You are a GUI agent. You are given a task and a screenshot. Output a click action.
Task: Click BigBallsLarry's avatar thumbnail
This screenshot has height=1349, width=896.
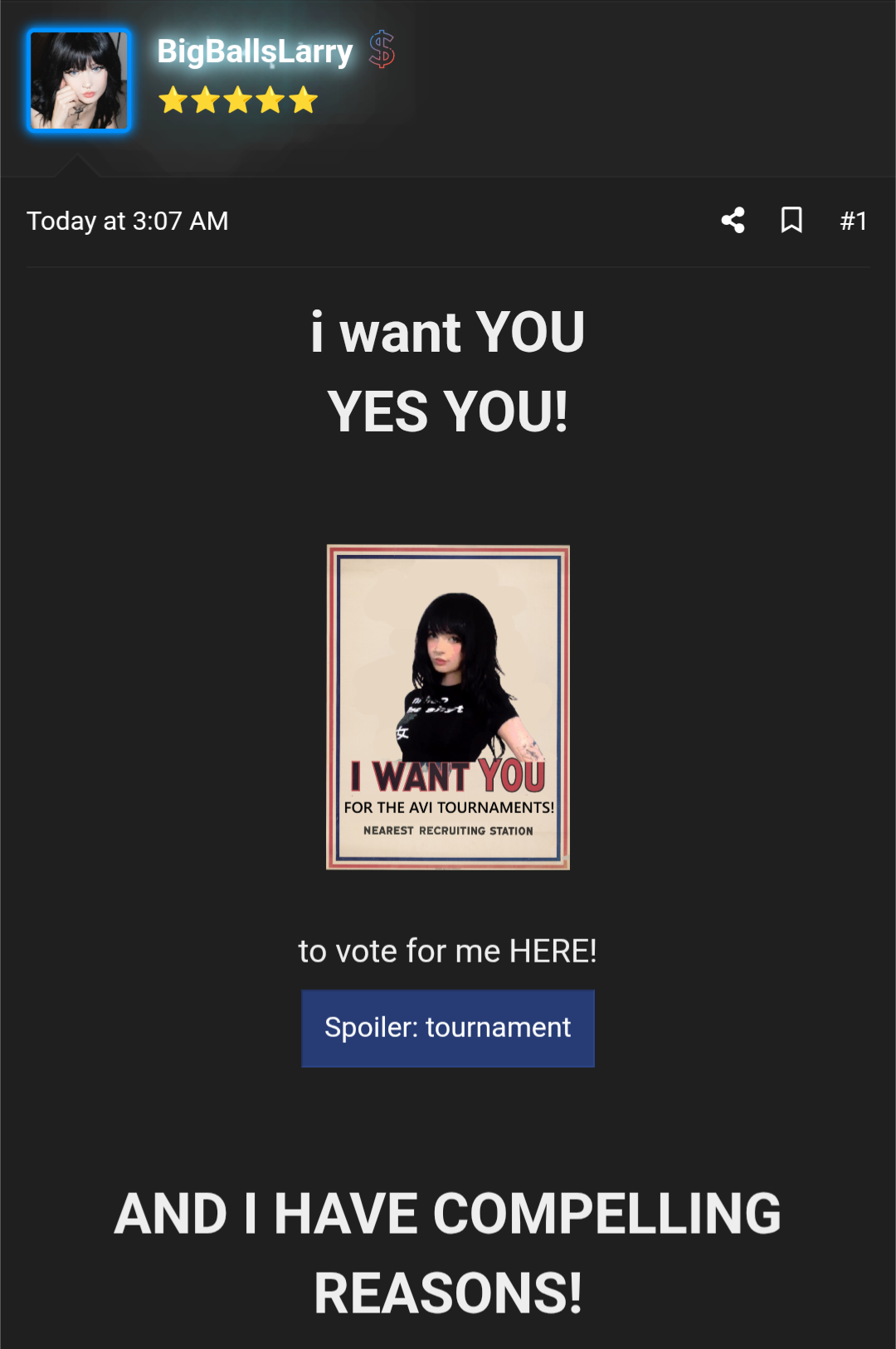pos(79,79)
